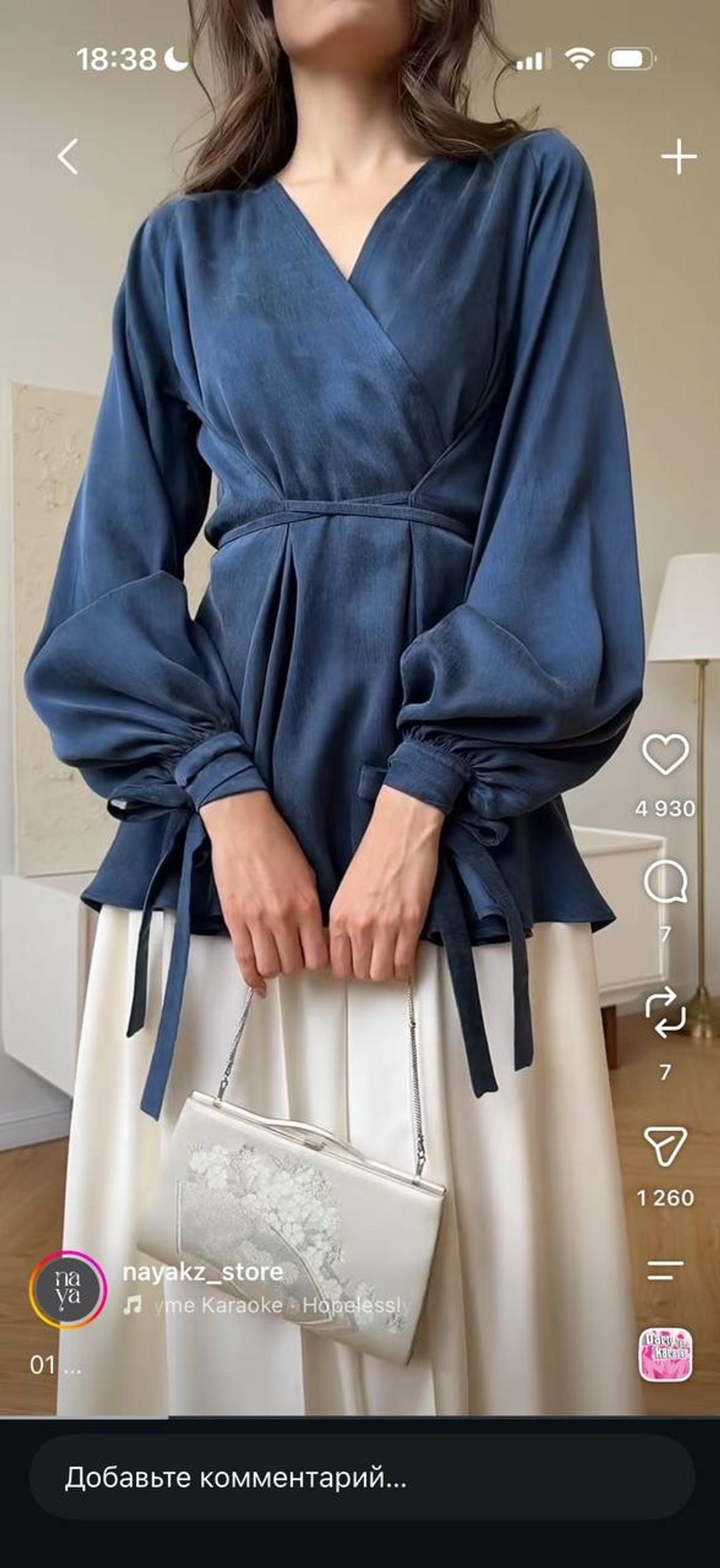Image resolution: width=720 pixels, height=1568 pixels.
Task: Open the Karaoke Hopelessly audio track
Action: (x=265, y=1305)
